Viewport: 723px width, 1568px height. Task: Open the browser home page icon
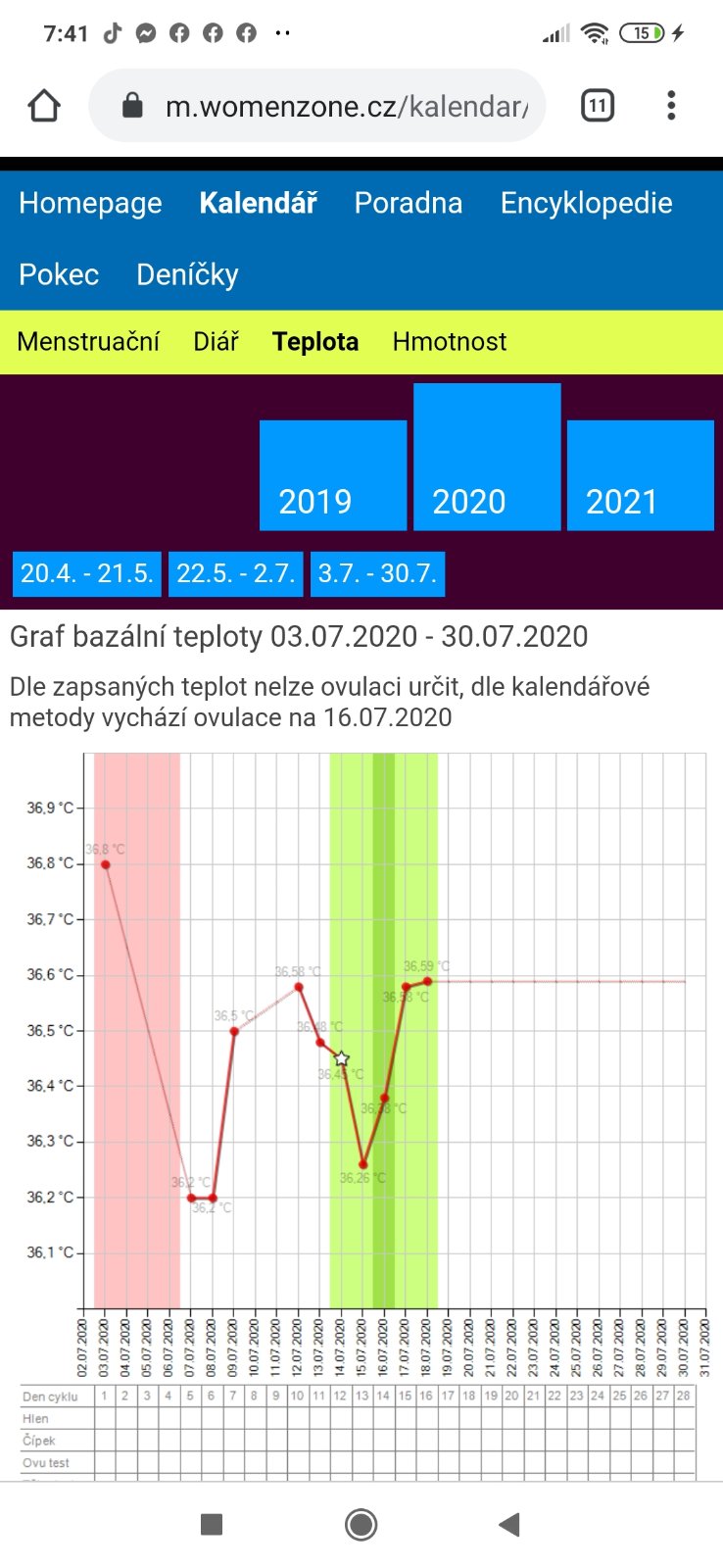point(44,106)
